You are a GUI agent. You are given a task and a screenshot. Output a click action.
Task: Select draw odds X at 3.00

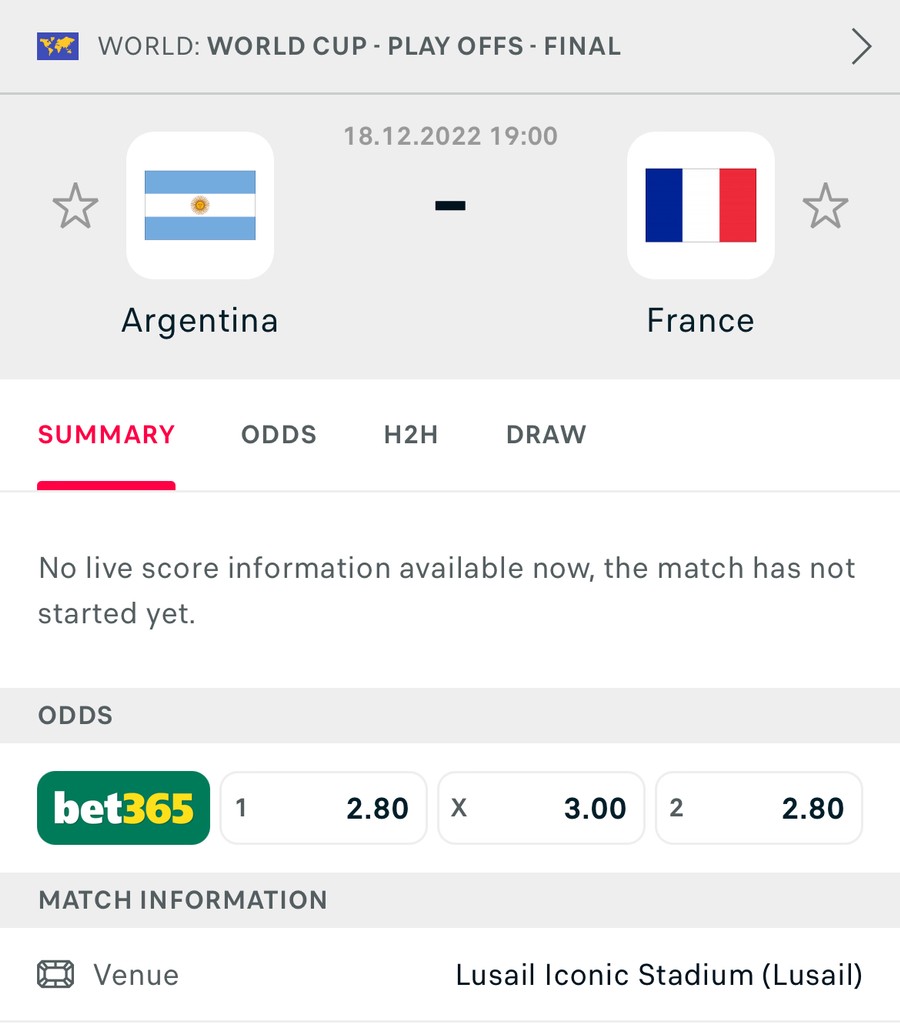point(541,808)
